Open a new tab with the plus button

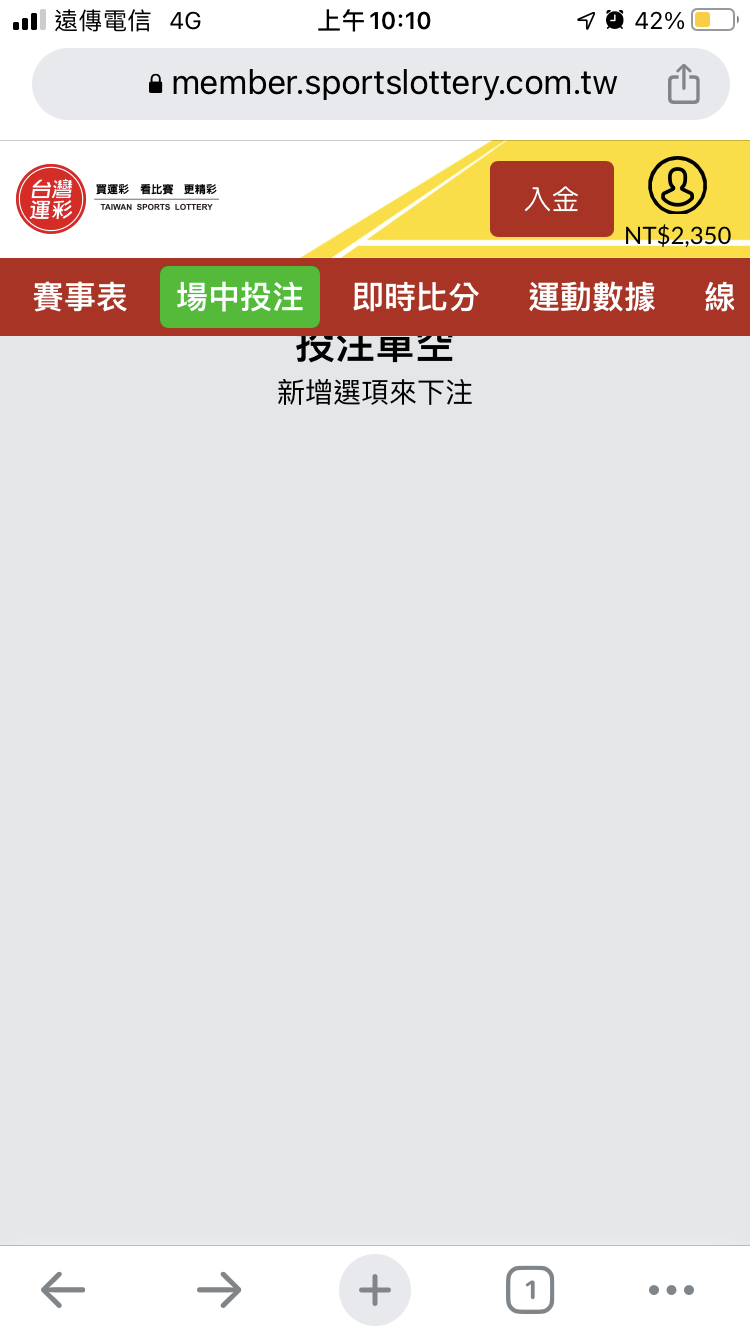click(x=375, y=1290)
